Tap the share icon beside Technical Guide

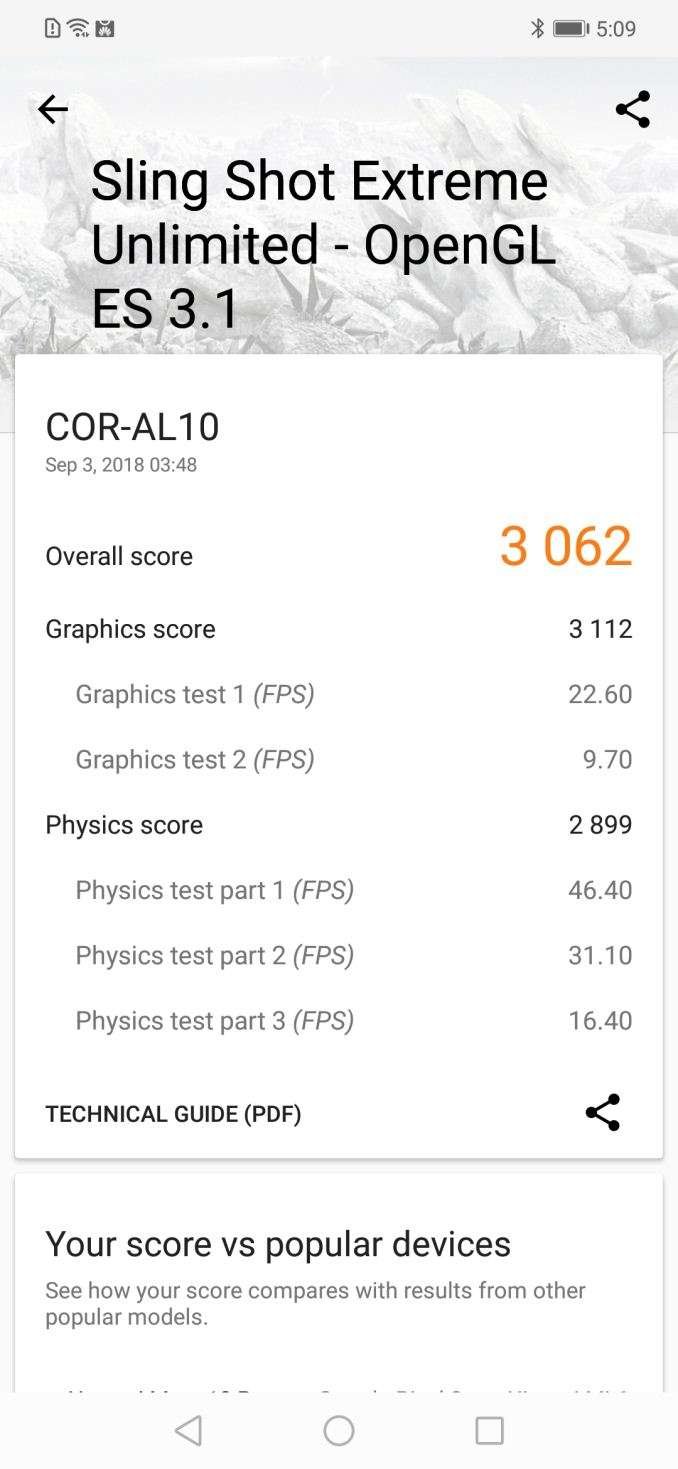pos(603,1112)
